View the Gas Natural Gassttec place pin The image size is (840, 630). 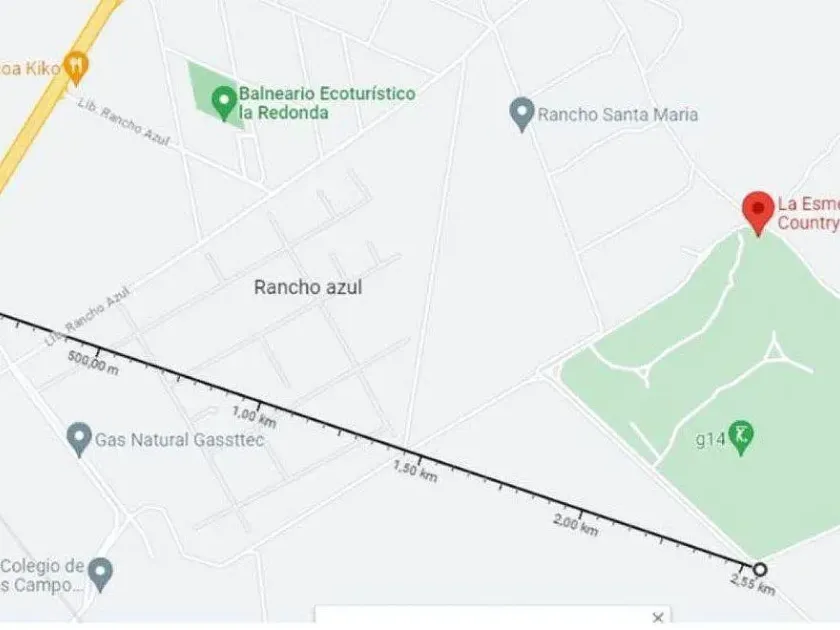click(79, 440)
